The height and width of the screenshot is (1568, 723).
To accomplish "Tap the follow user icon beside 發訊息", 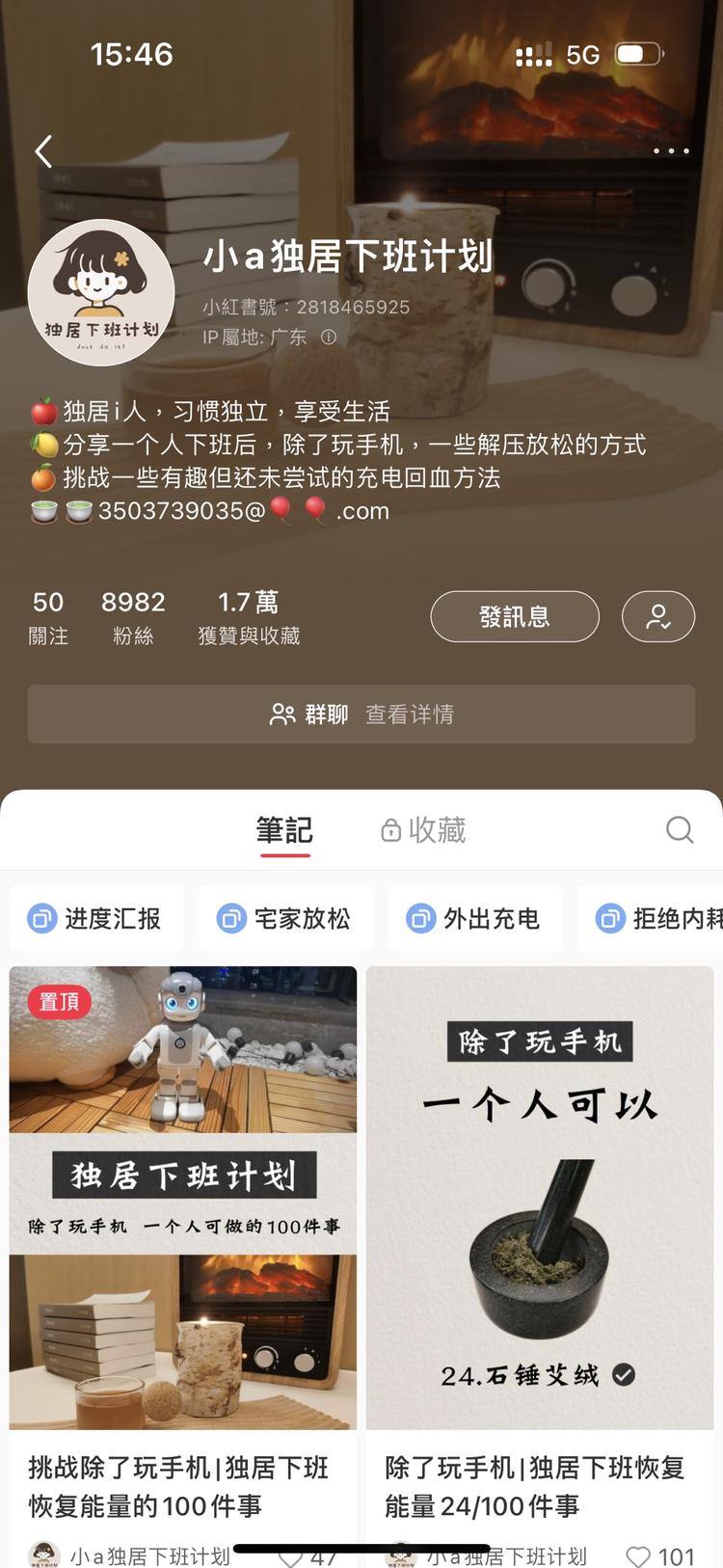I will pos(658,616).
